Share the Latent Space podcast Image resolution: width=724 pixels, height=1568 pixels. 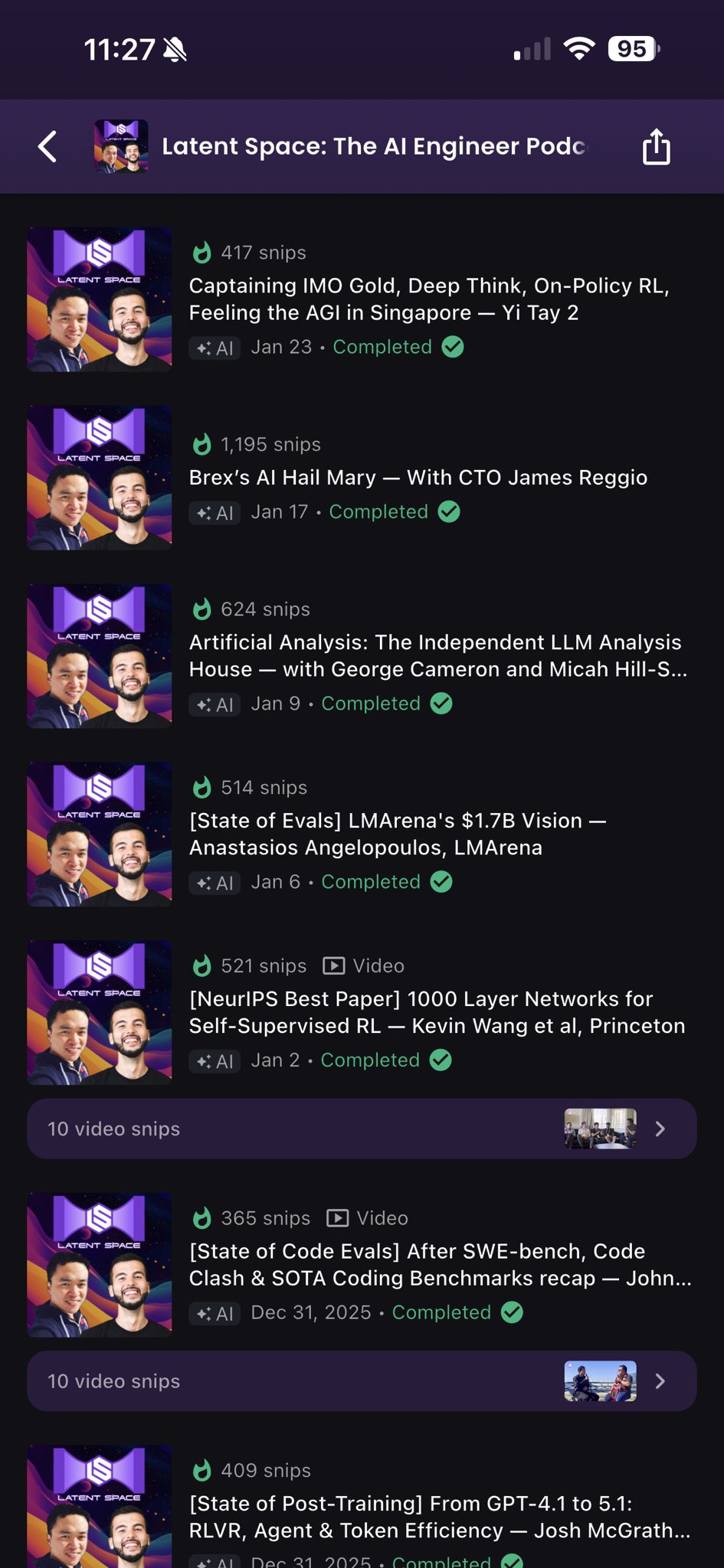[x=656, y=146]
